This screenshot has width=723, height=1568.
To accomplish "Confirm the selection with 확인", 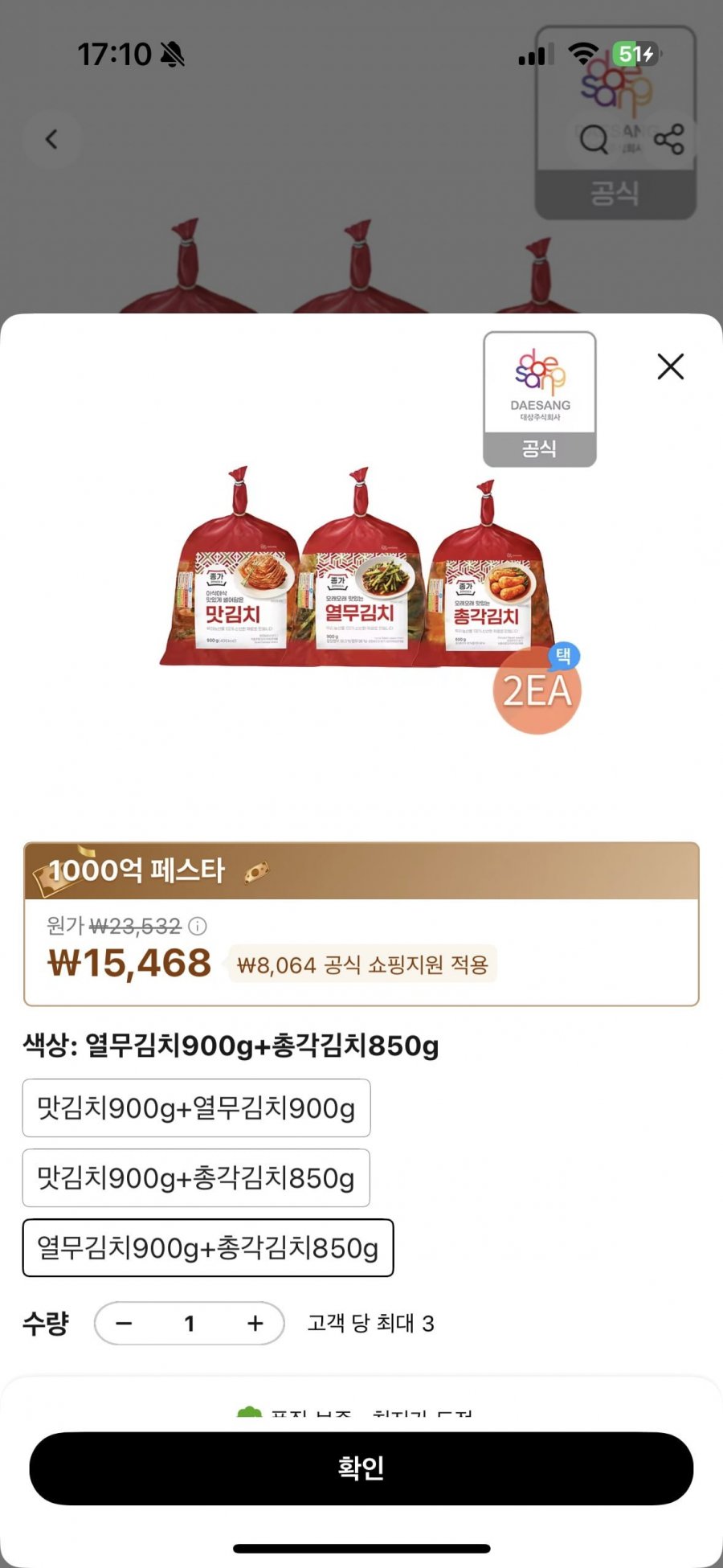I will [x=361, y=1468].
